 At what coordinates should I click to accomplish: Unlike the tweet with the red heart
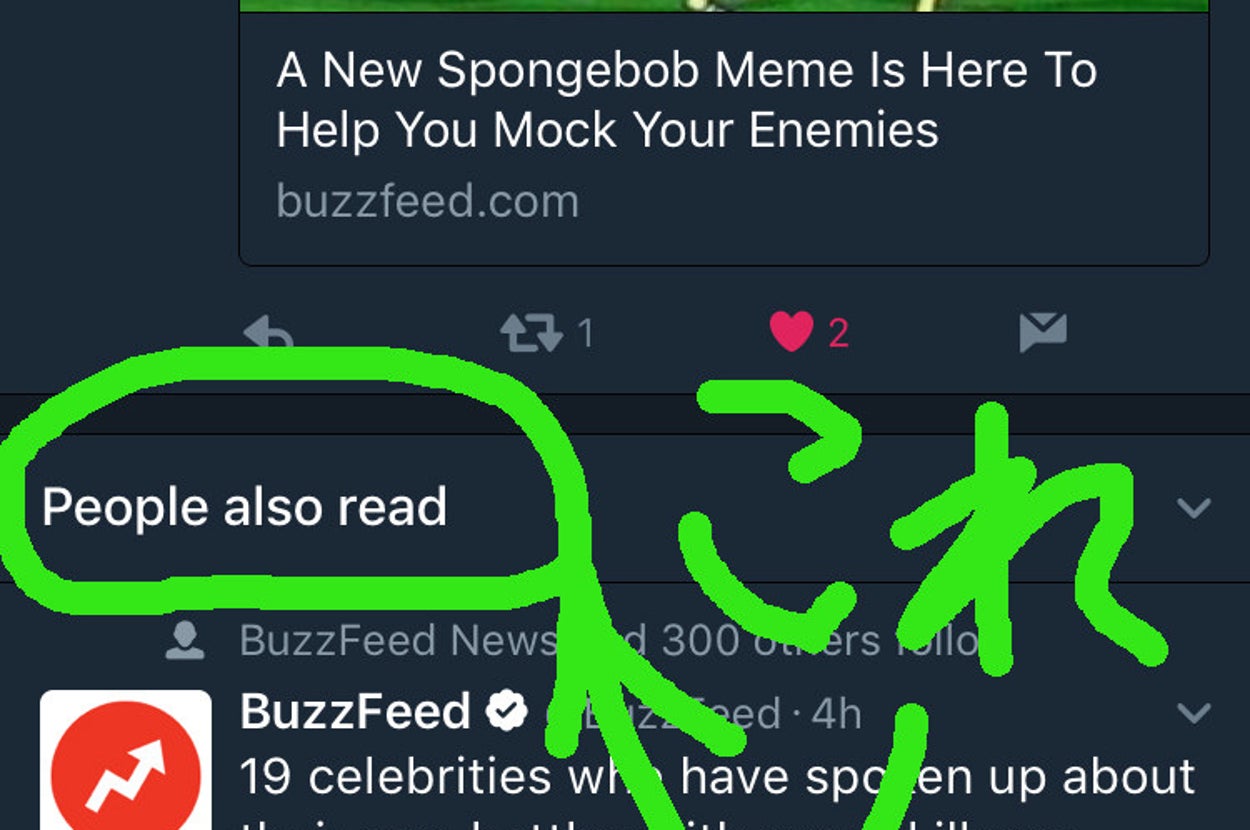[x=791, y=332]
